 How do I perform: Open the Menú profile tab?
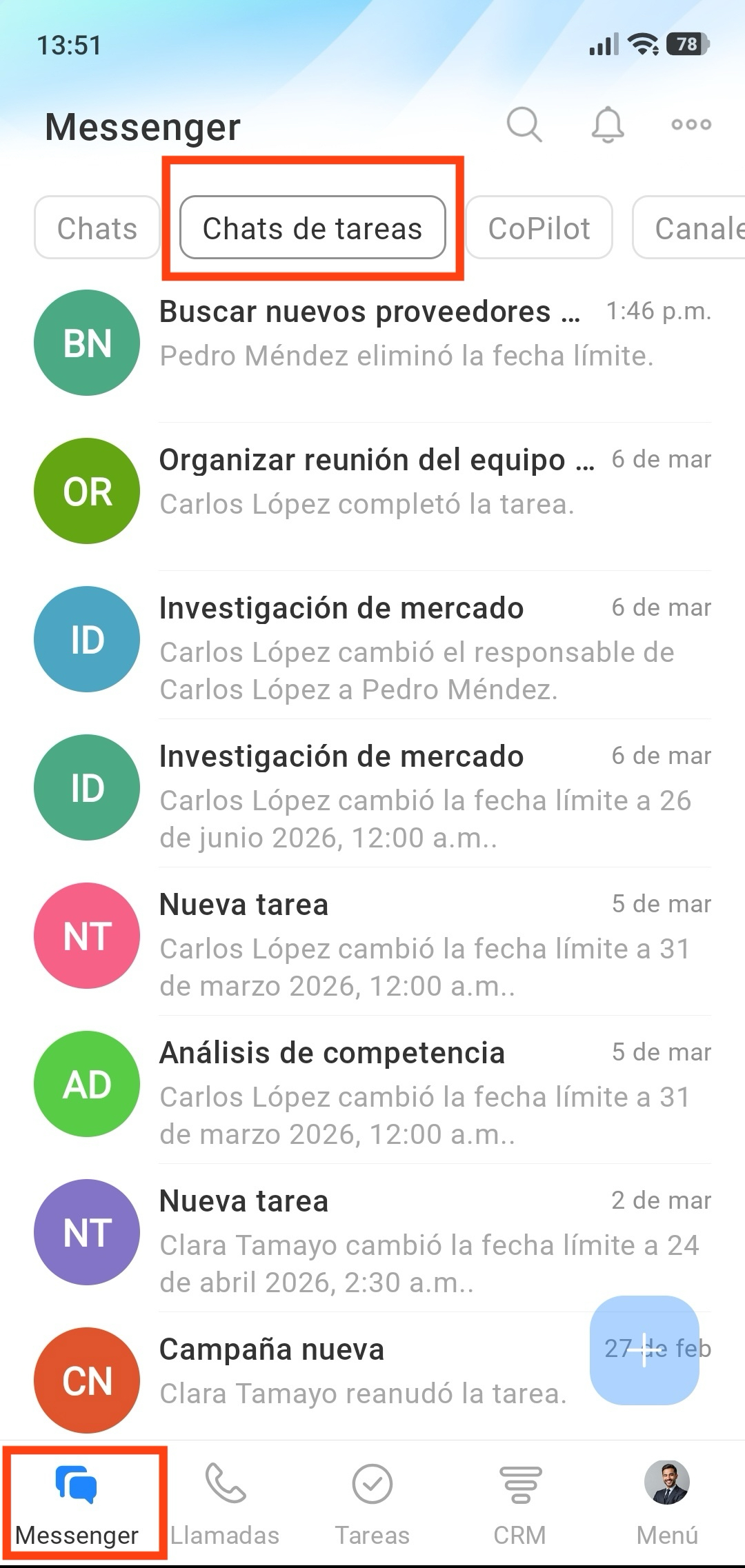pyautogui.click(x=667, y=1503)
